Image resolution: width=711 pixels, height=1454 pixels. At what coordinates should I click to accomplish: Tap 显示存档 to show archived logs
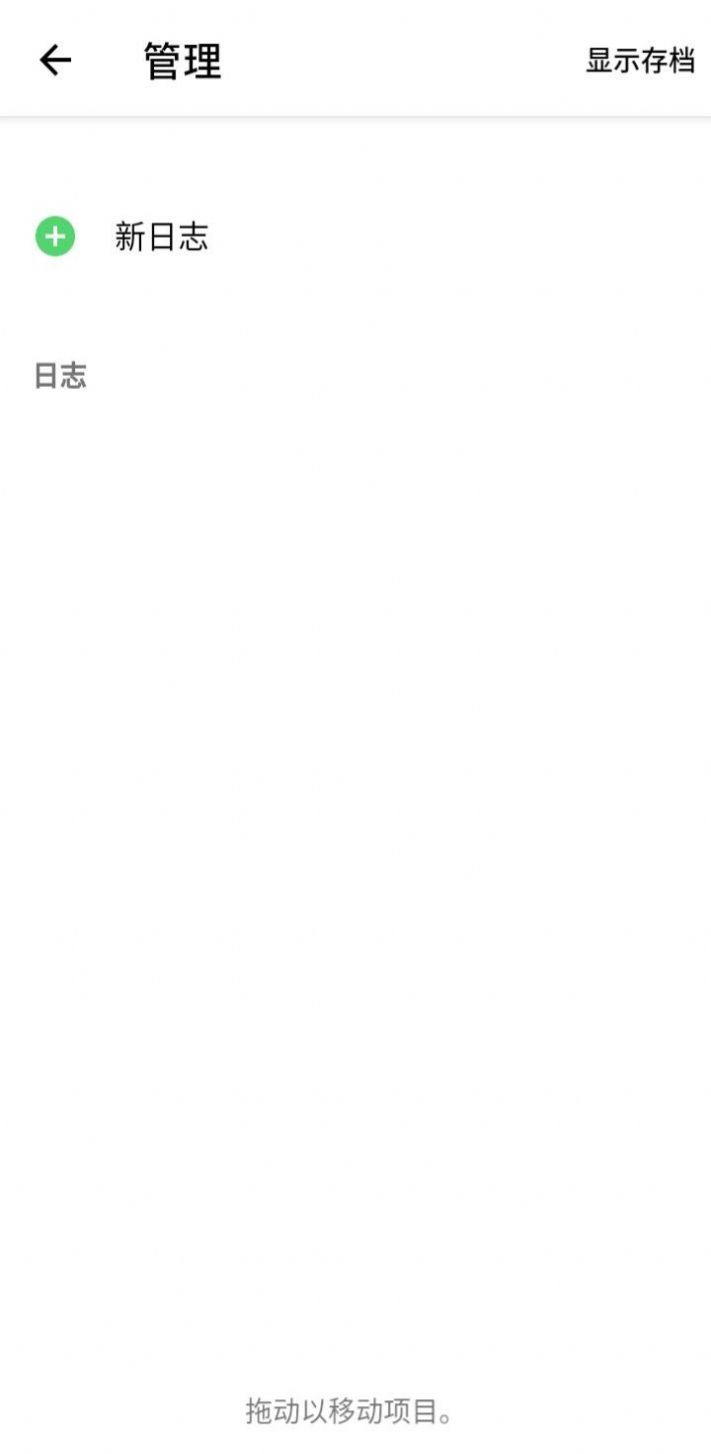pyautogui.click(x=639, y=61)
